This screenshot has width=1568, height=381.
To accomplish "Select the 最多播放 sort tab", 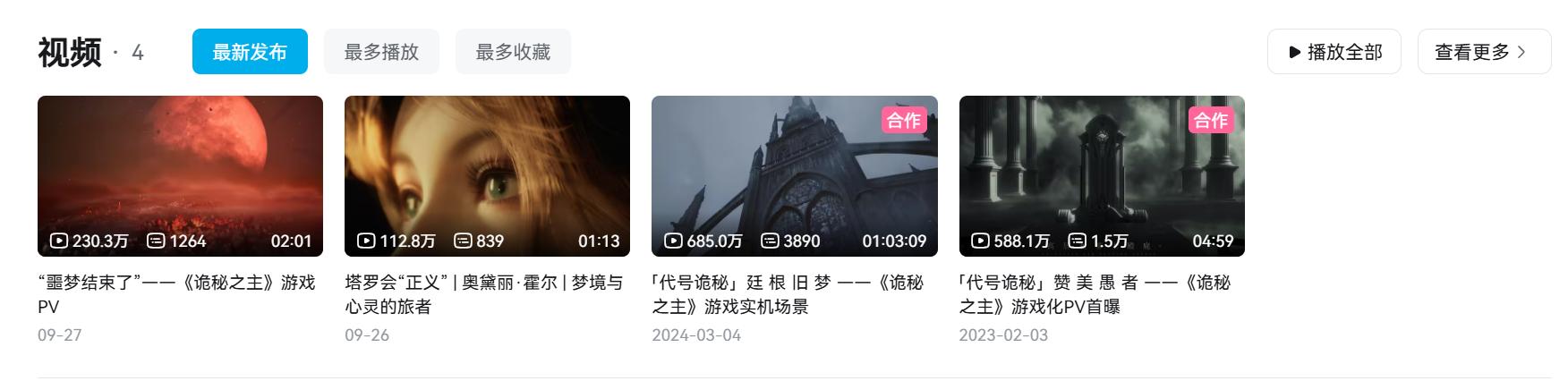I will click(x=381, y=52).
